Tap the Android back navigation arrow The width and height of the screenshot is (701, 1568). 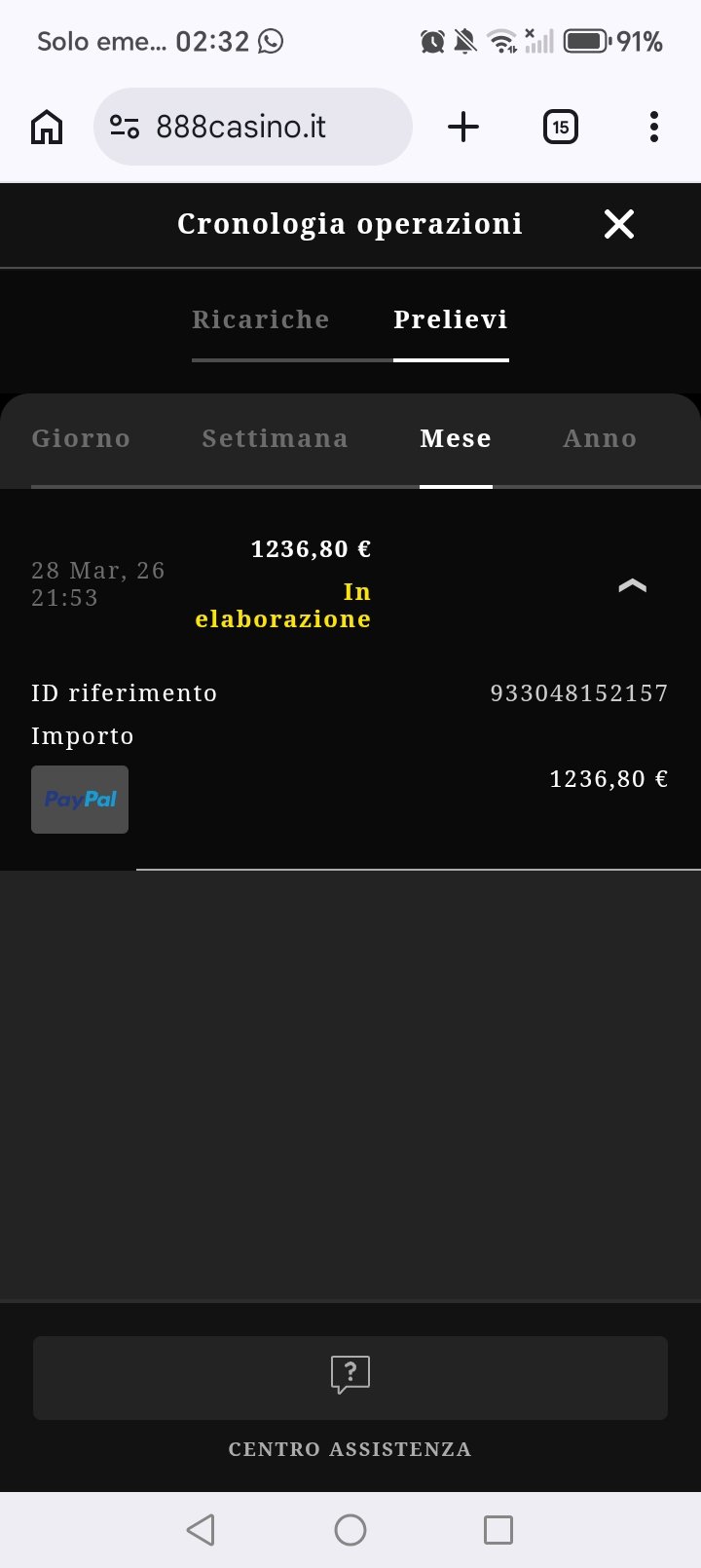[201, 1529]
